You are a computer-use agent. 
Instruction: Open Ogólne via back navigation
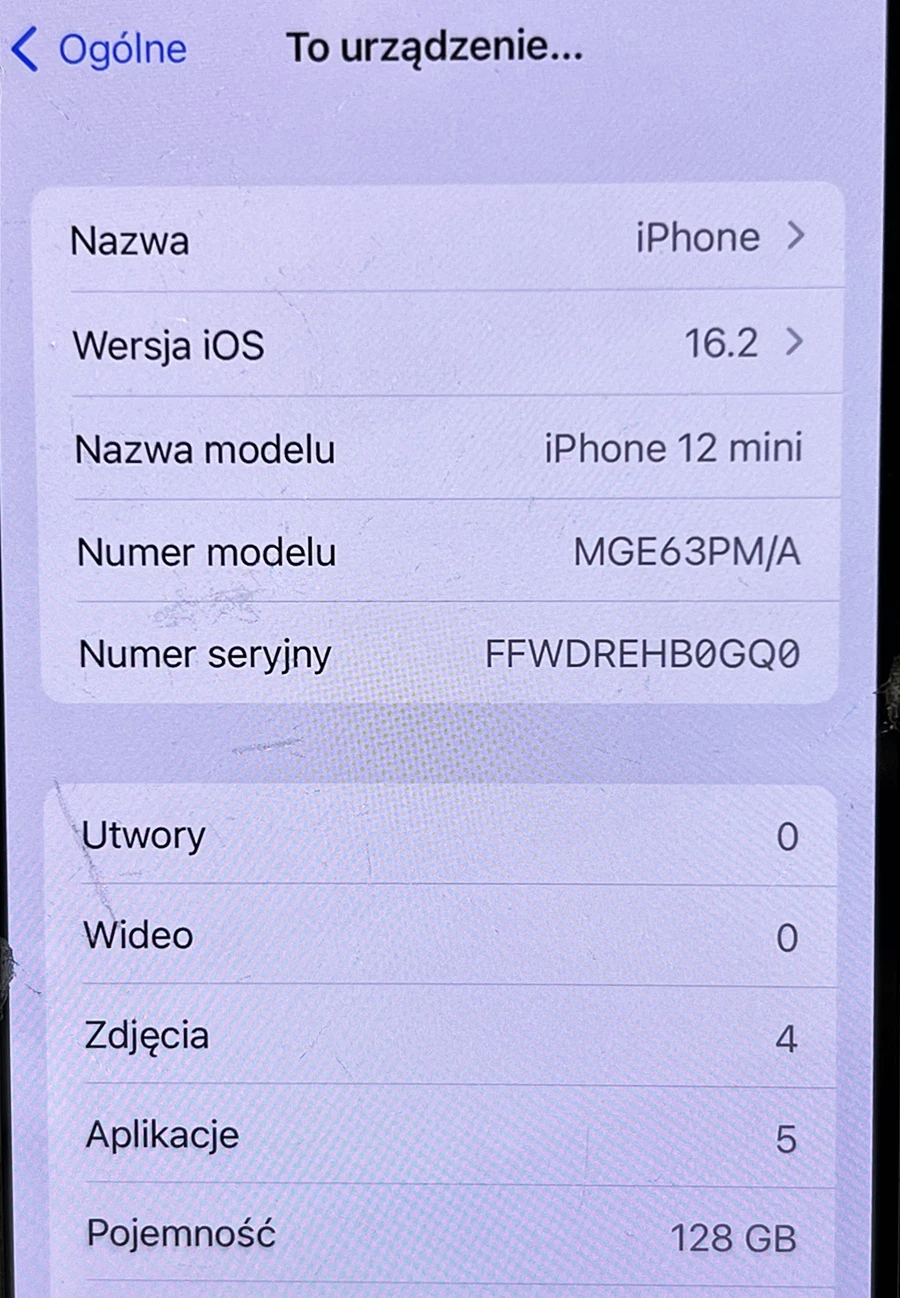coord(120,47)
